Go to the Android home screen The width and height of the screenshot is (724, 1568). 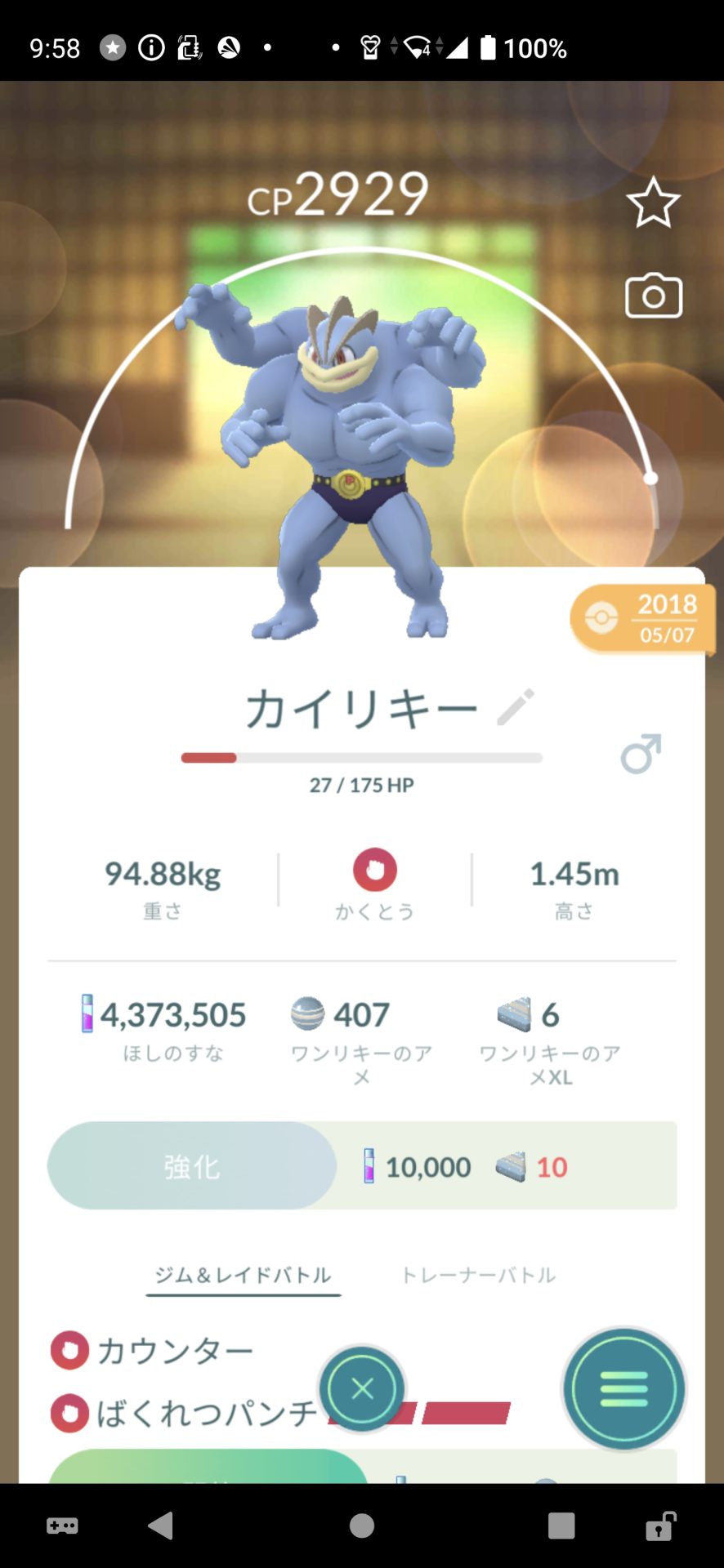pyautogui.click(x=362, y=1526)
